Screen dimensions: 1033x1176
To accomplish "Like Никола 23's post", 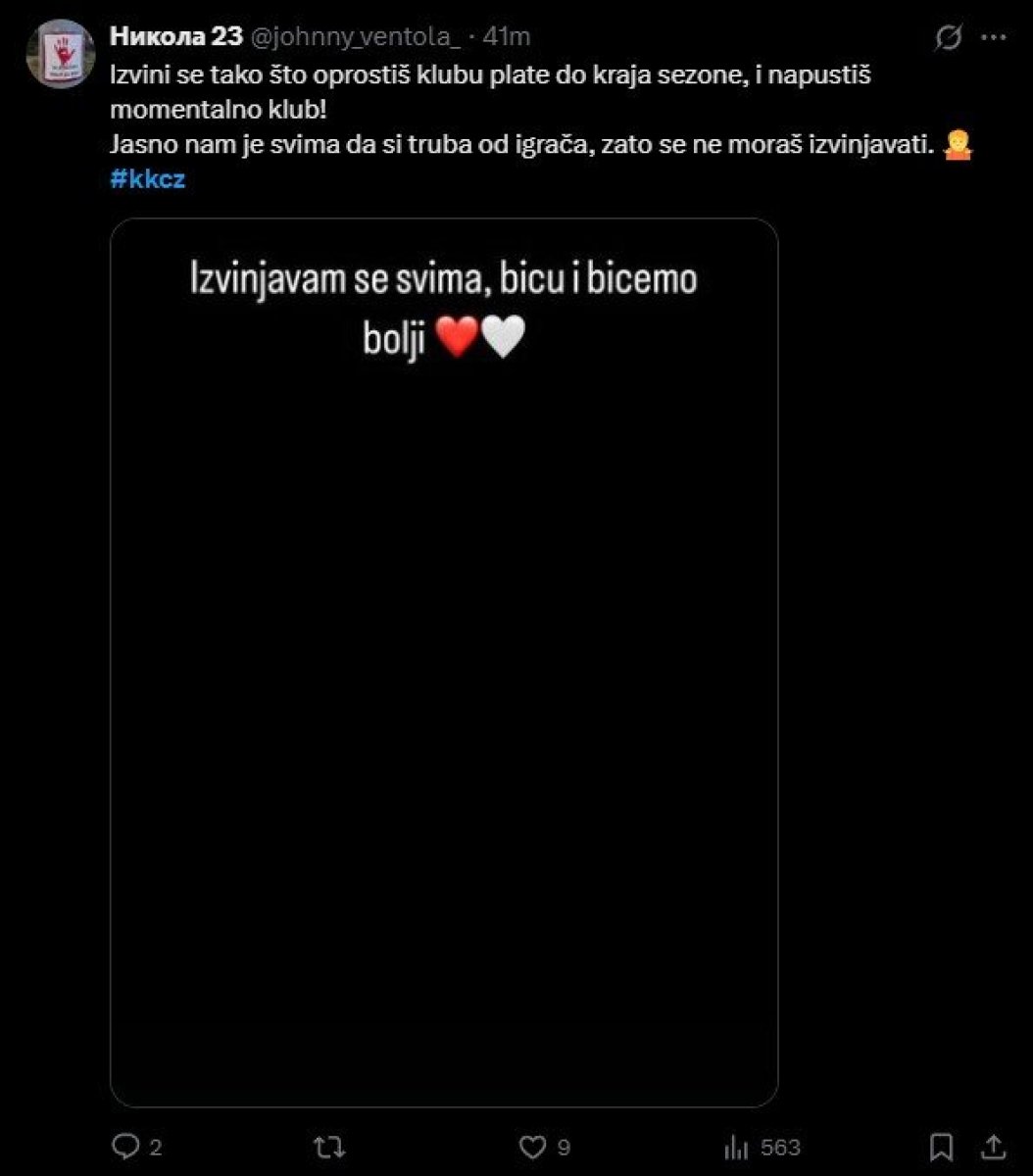I will (531, 1147).
